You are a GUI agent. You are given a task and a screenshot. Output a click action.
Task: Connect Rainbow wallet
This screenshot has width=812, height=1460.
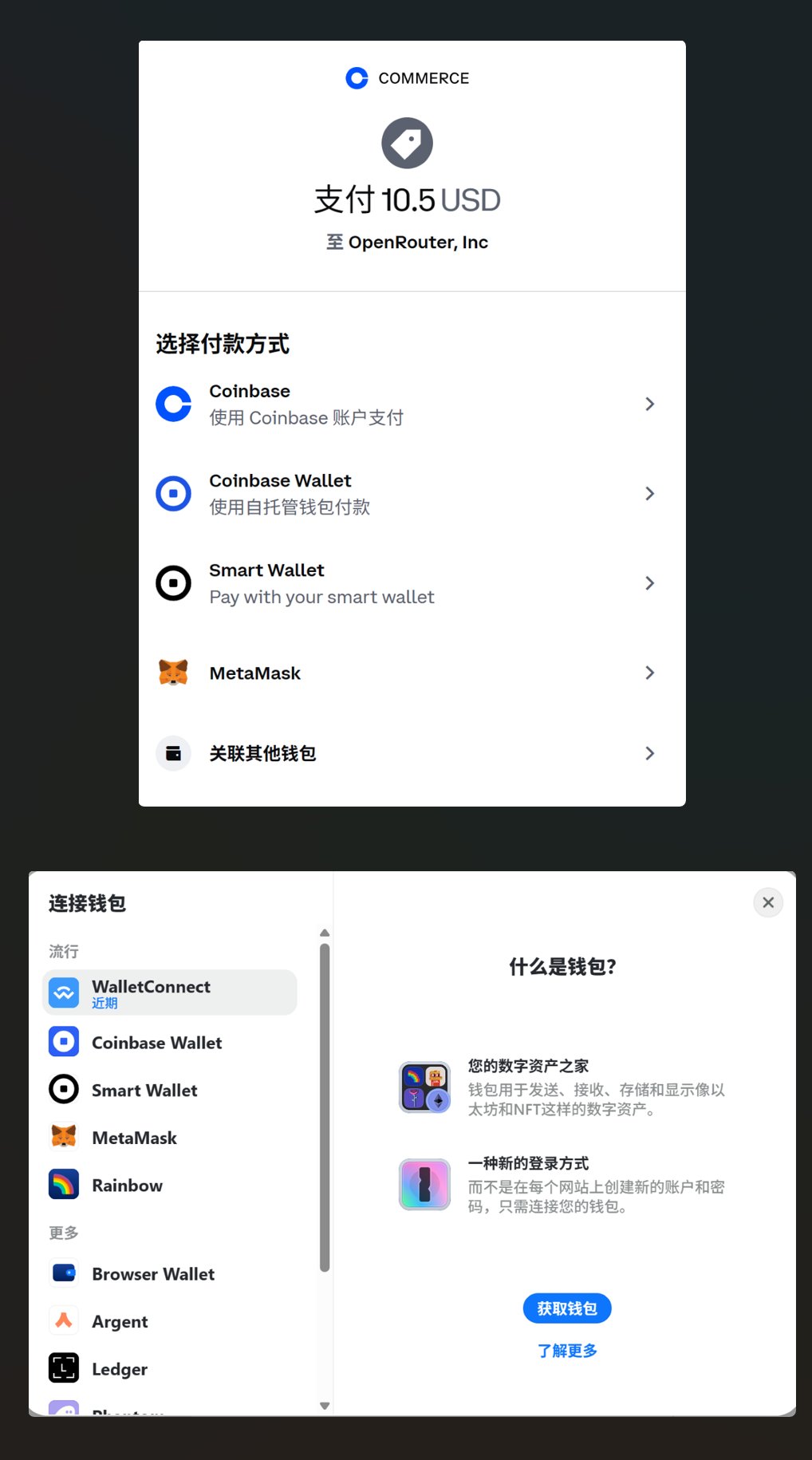(x=127, y=1185)
